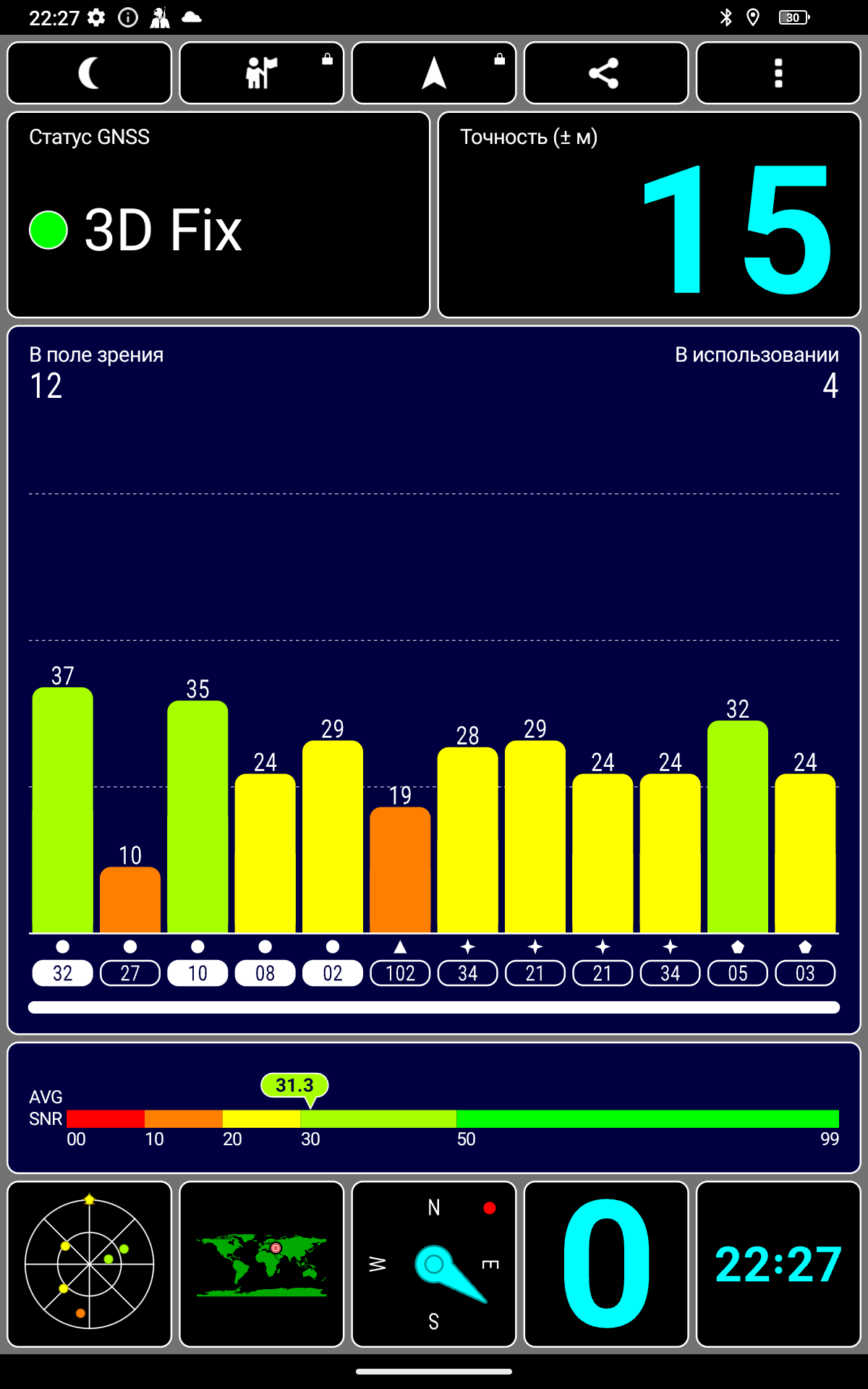Toggle night mode with the moon button

(89, 73)
